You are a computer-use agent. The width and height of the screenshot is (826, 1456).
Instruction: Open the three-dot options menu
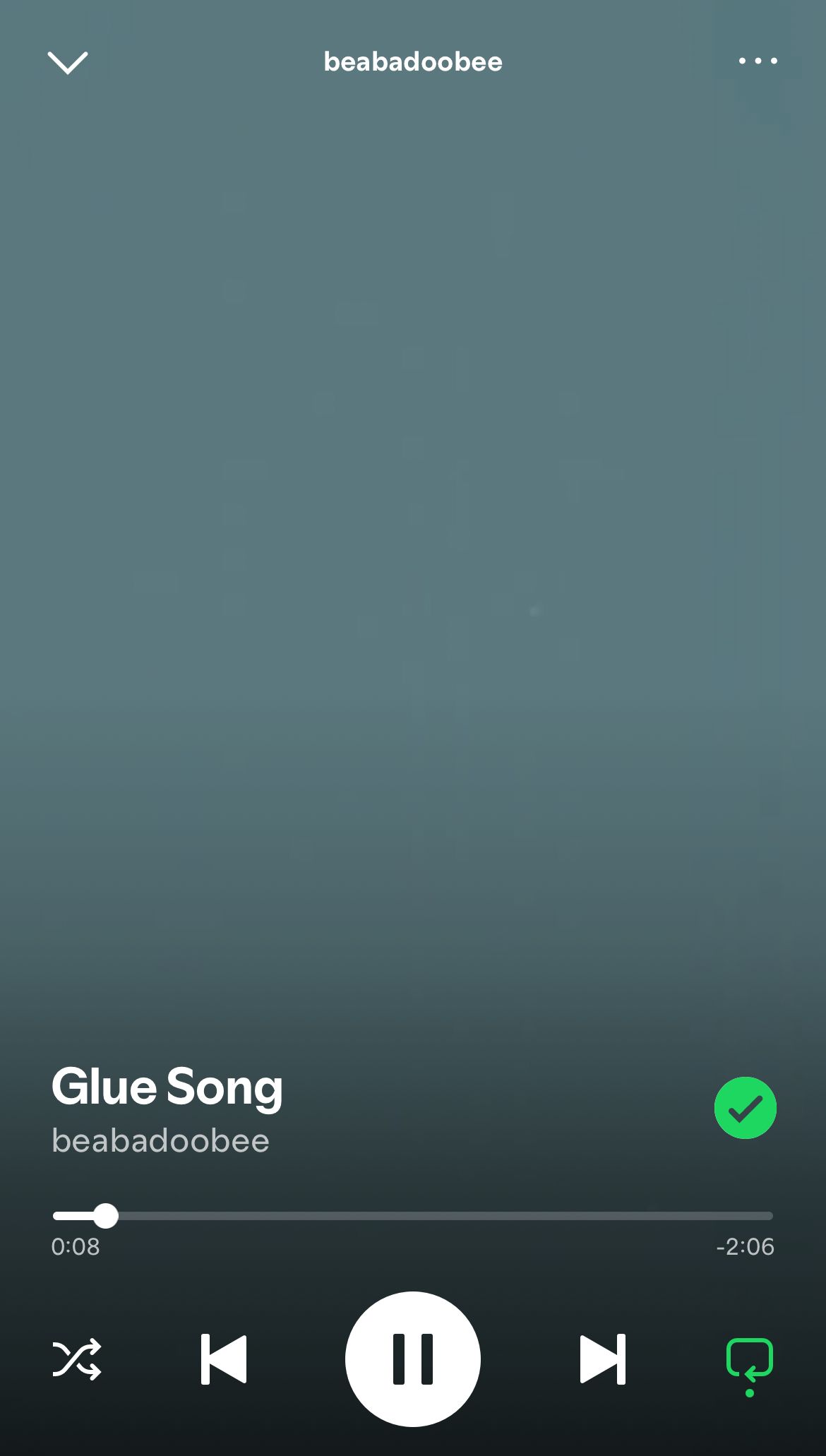pos(758,61)
